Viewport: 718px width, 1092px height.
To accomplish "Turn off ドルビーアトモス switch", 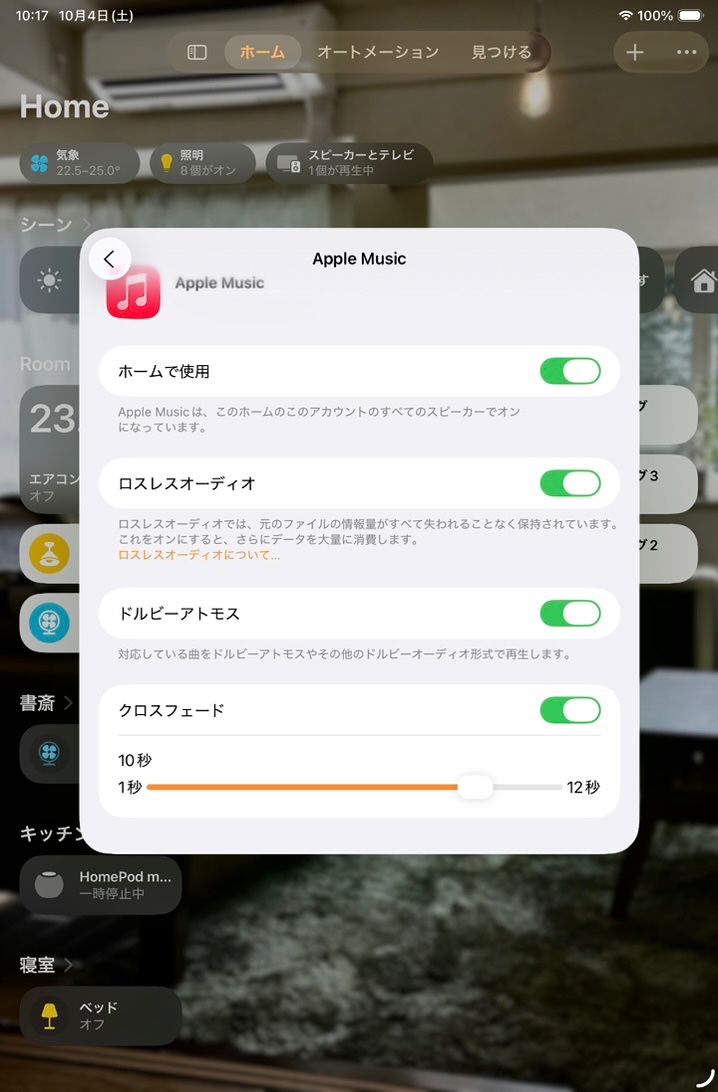I will point(570,613).
